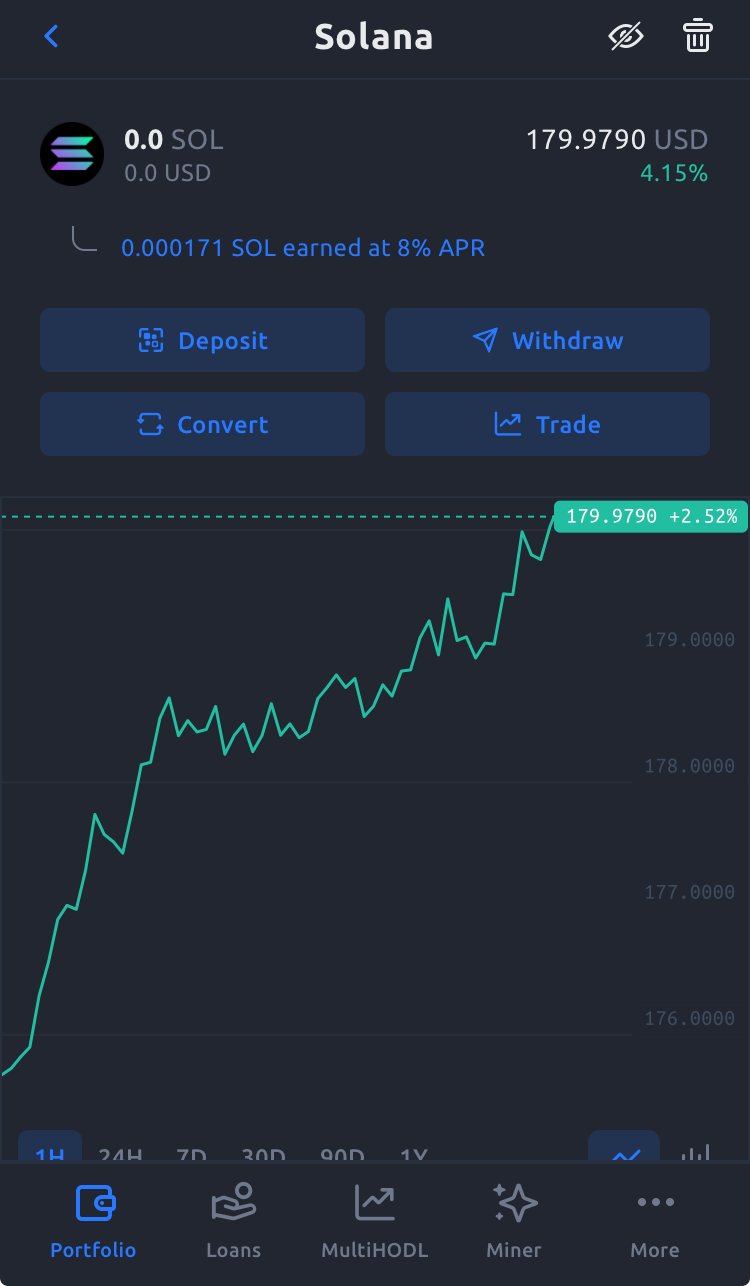Tap the Deposit button

202,340
